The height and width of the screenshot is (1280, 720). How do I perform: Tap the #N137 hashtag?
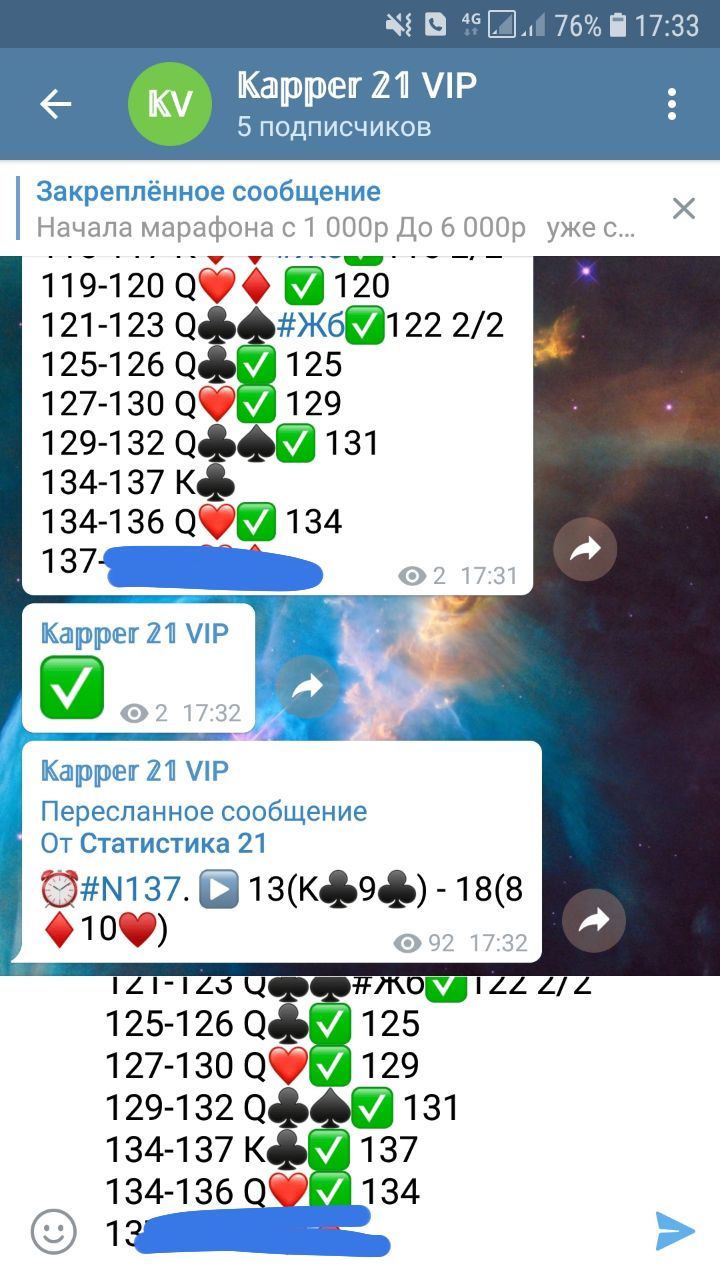130,889
